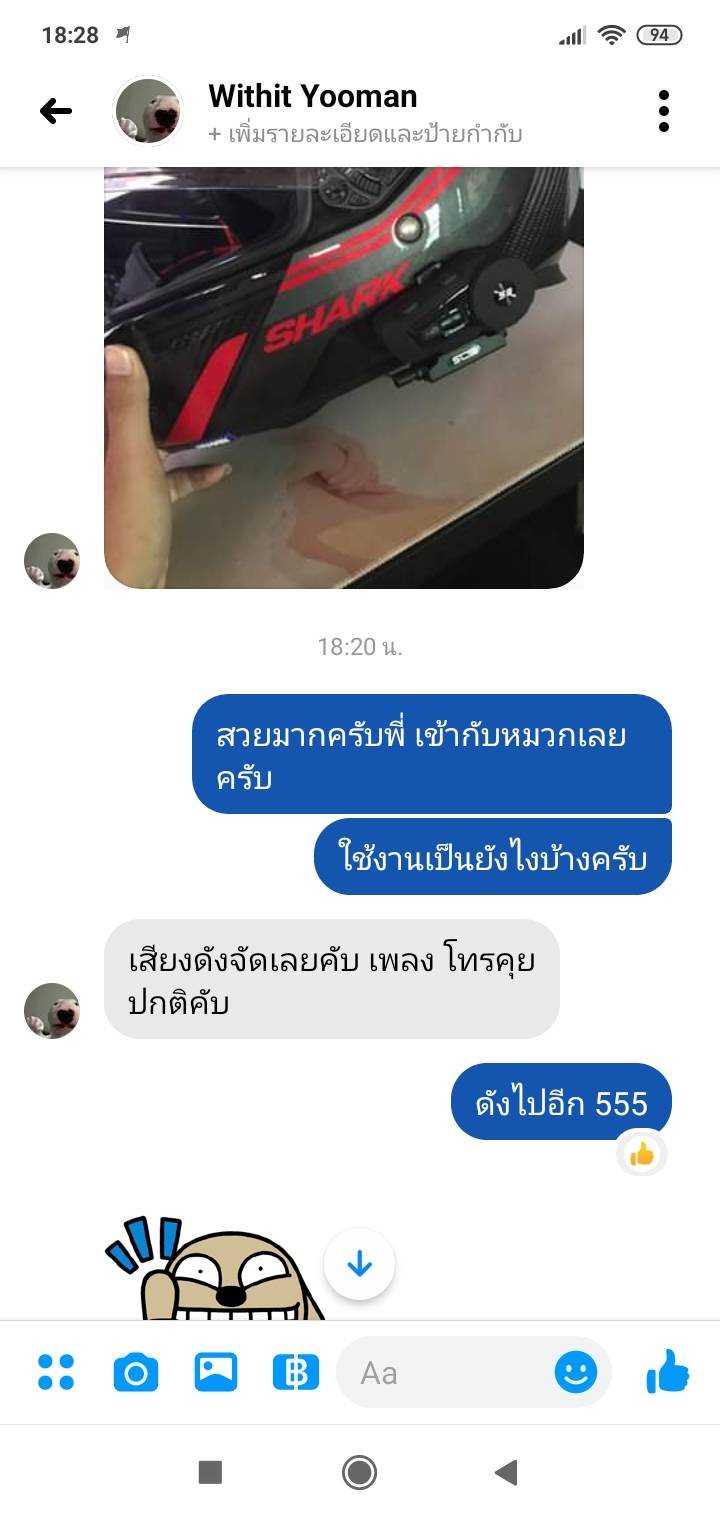Launch the camera to take a photo
The image size is (720, 1520).
(x=136, y=1372)
